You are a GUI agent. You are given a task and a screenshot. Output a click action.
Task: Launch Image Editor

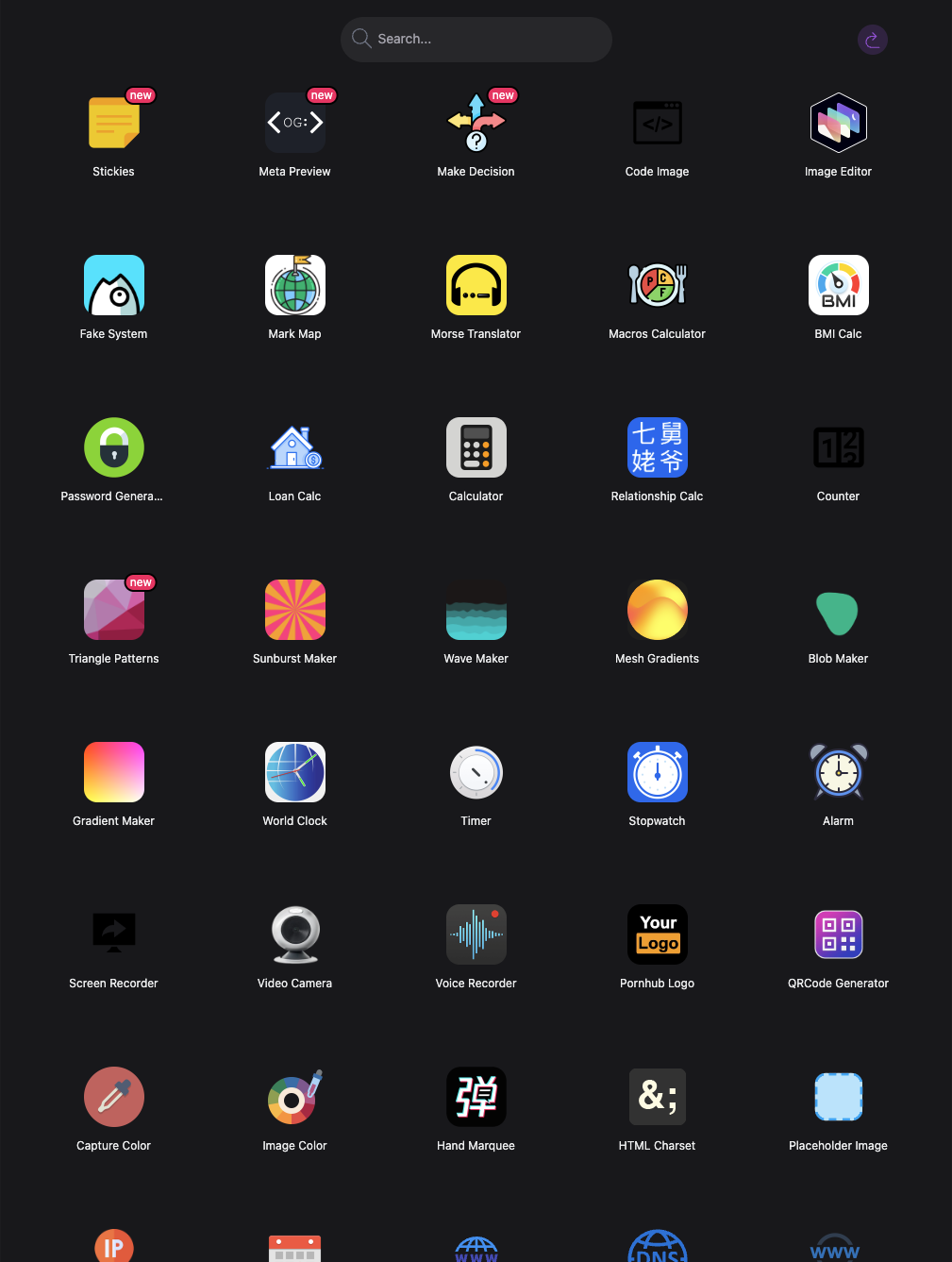(839, 124)
